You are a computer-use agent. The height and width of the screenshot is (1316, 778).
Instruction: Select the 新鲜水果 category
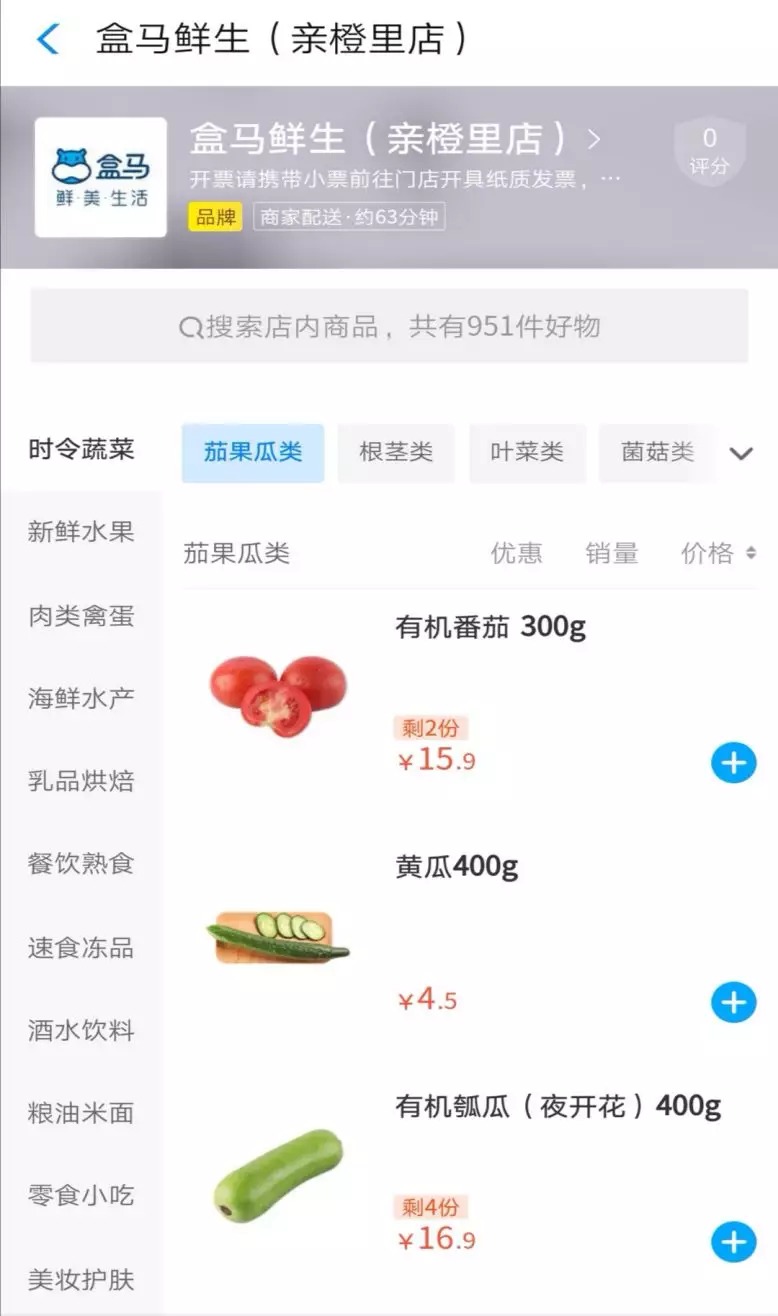[x=81, y=531]
